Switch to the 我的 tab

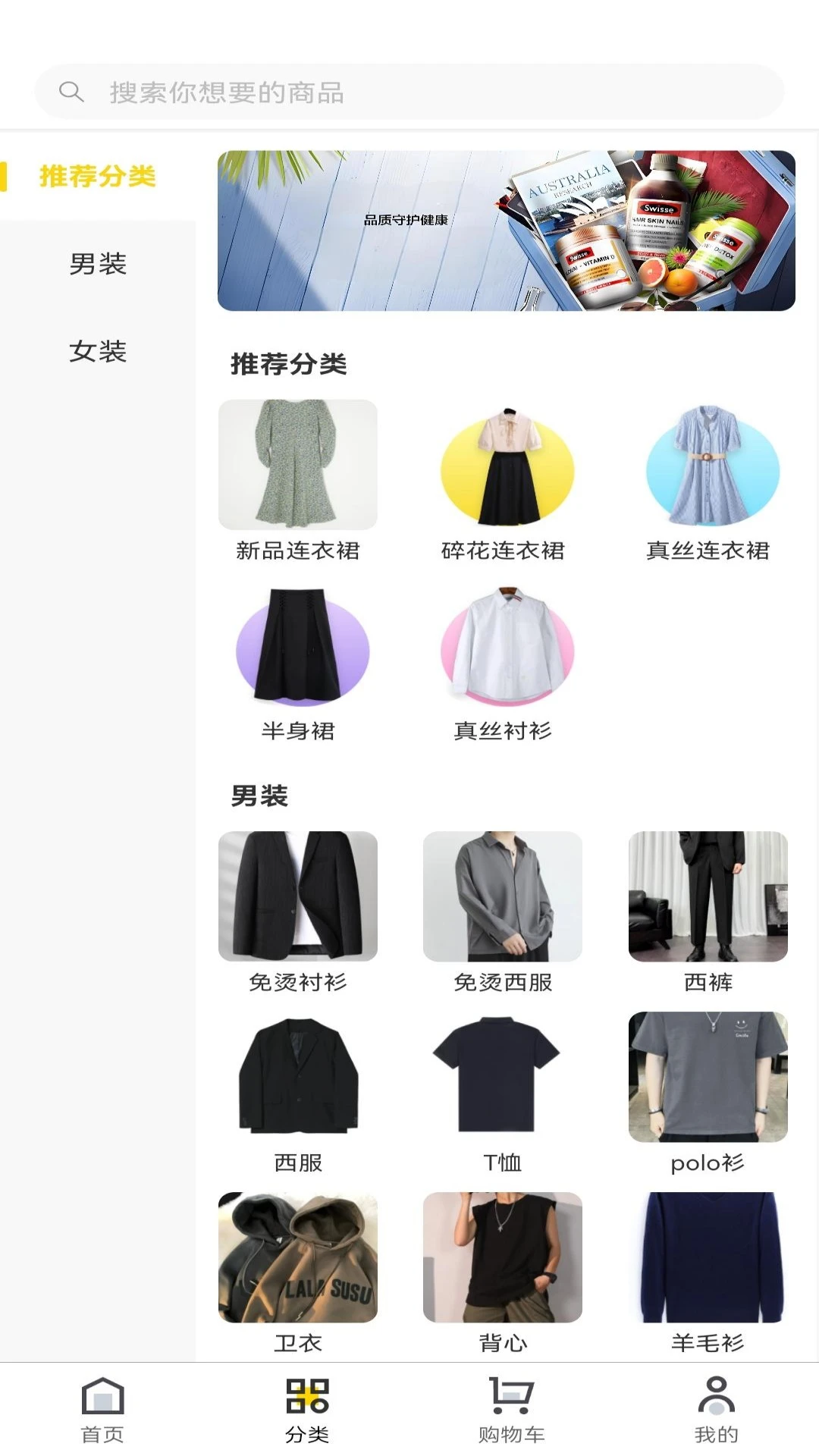[x=716, y=1409]
